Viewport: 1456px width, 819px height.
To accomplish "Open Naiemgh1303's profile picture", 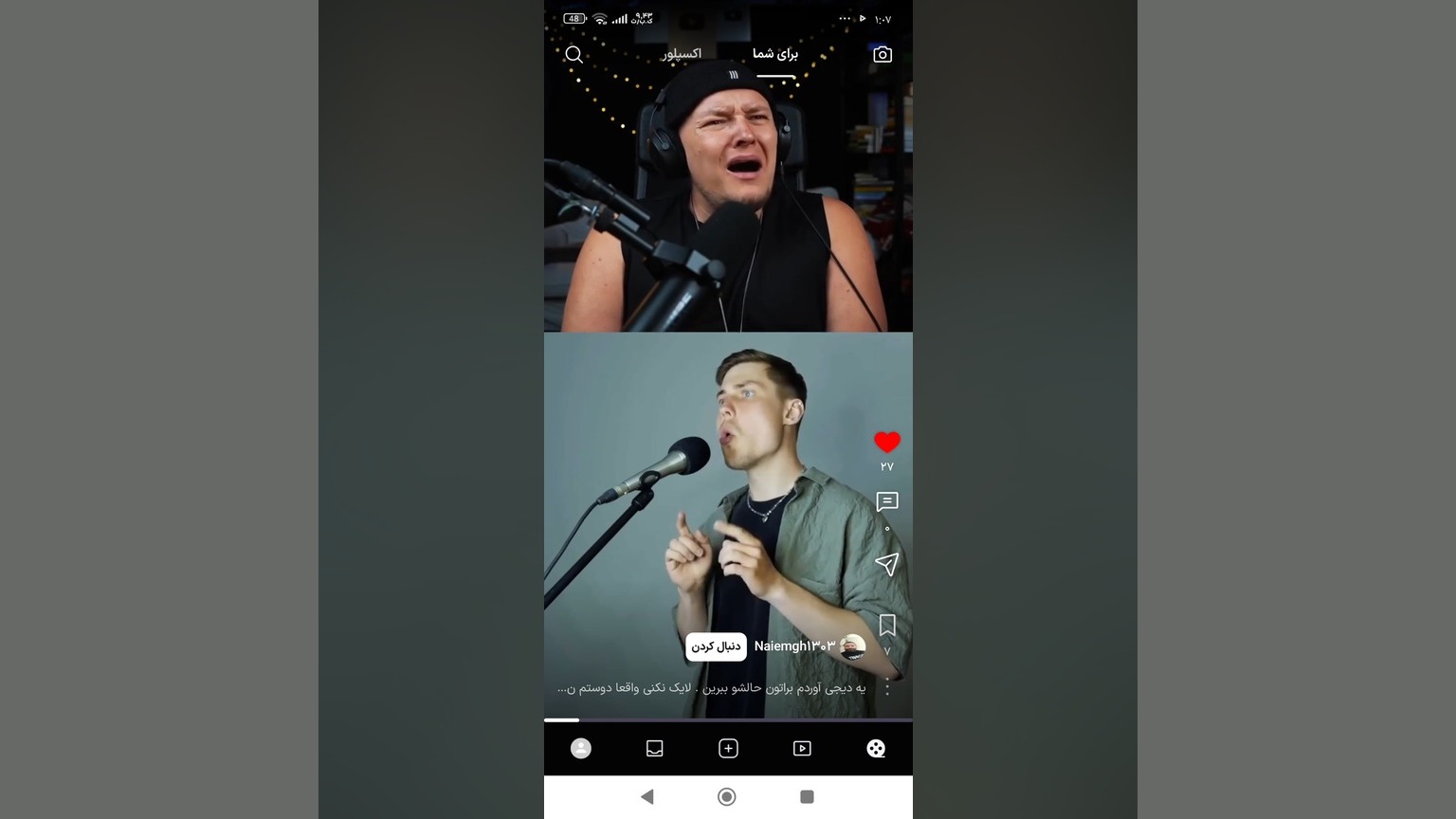I will point(852,646).
